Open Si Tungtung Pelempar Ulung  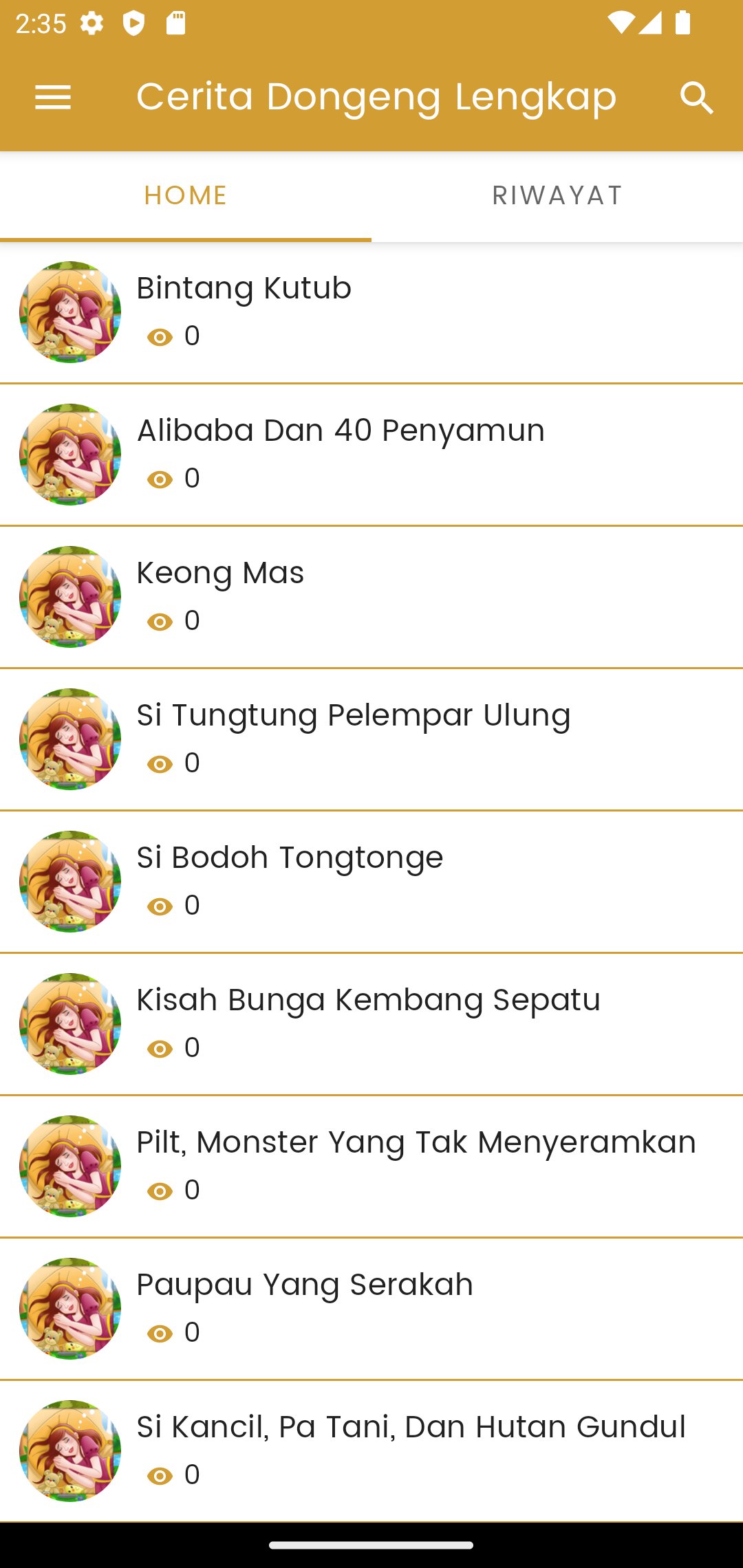(x=371, y=739)
